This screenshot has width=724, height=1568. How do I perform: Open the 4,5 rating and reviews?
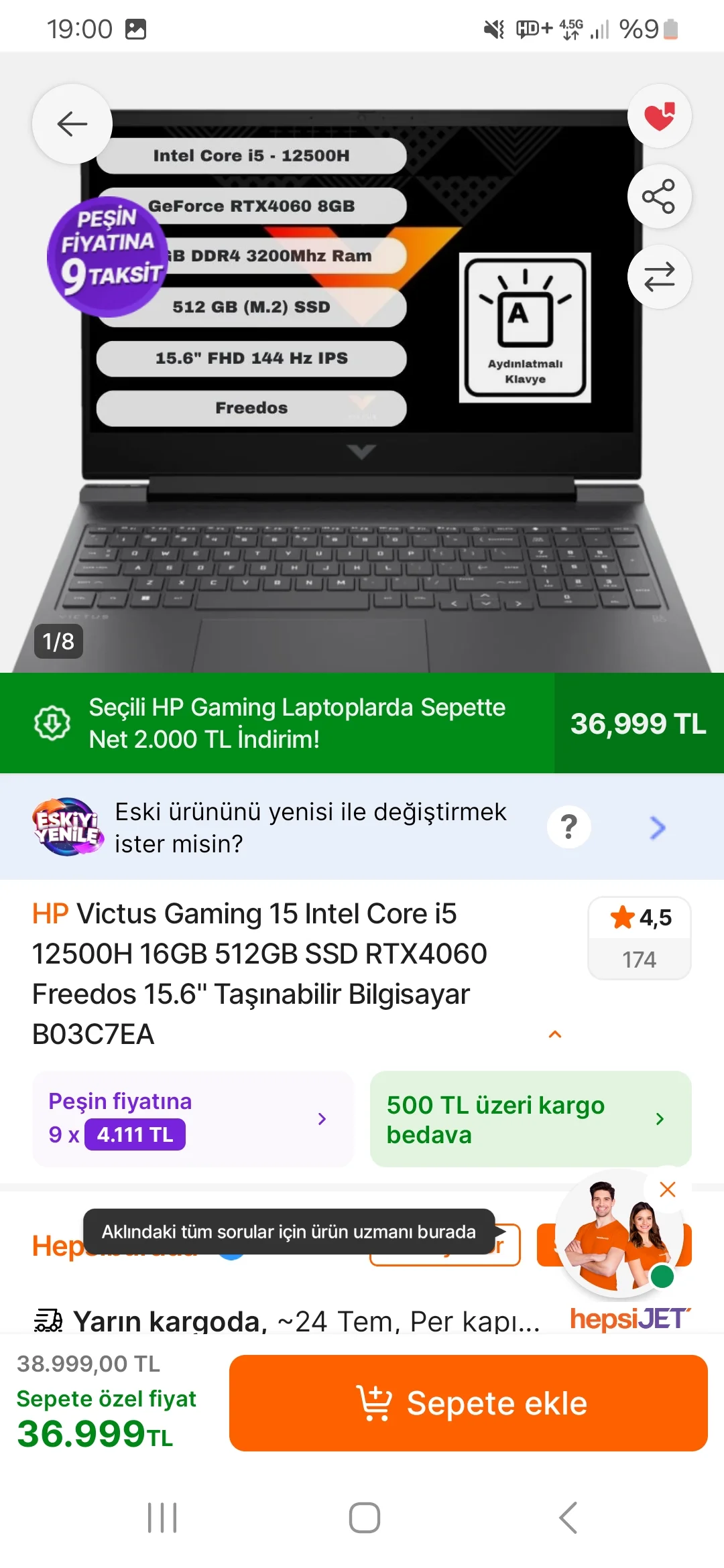tap(639, 937)
